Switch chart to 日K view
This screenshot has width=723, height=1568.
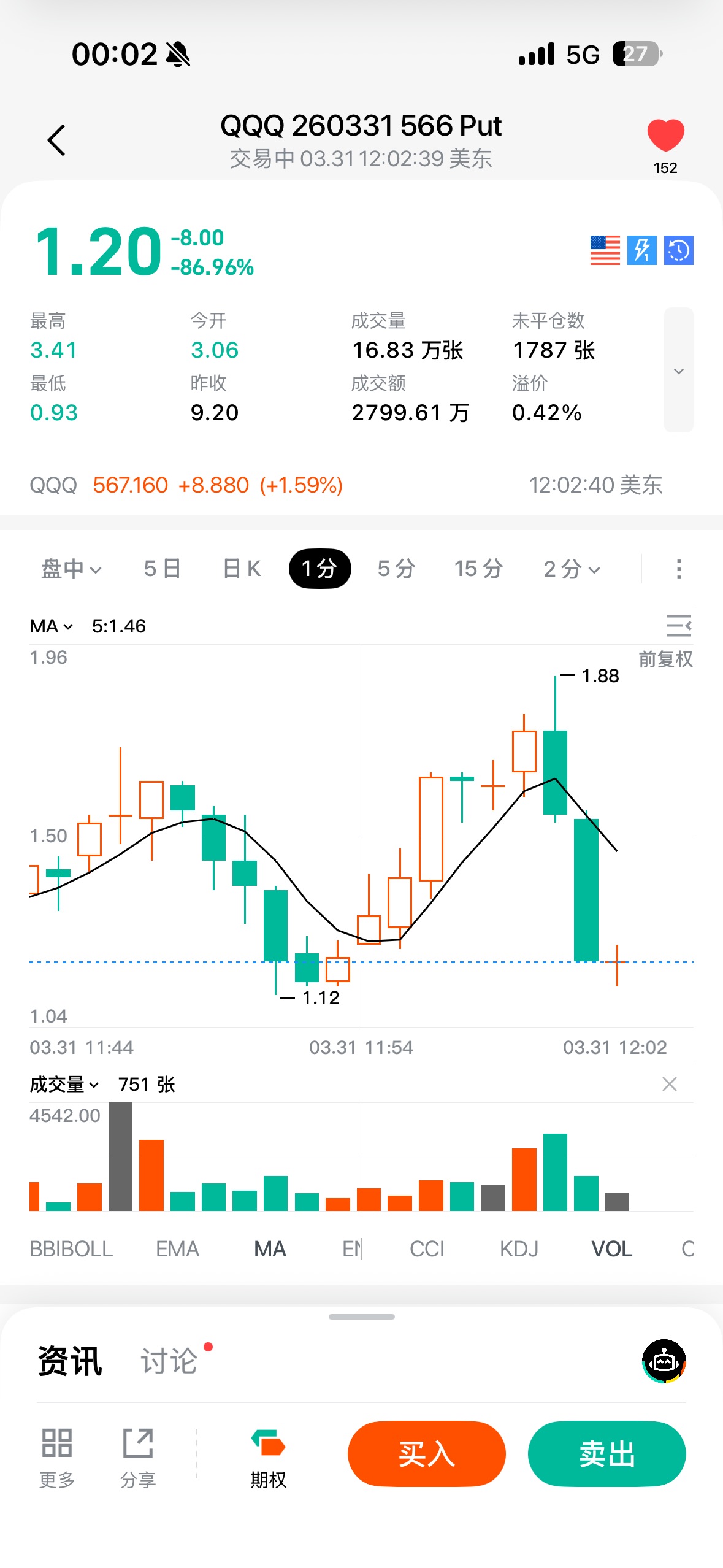click(242, 569)
